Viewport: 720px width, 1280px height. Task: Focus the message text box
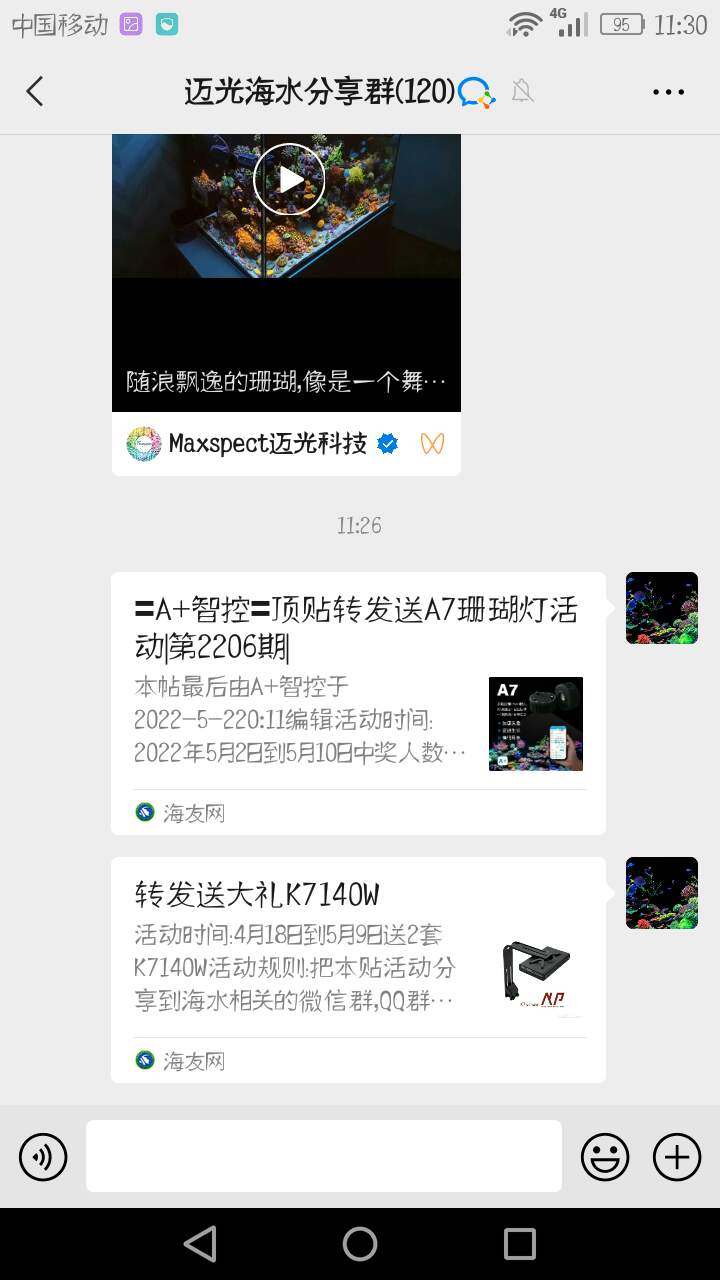coord(323,1156)
